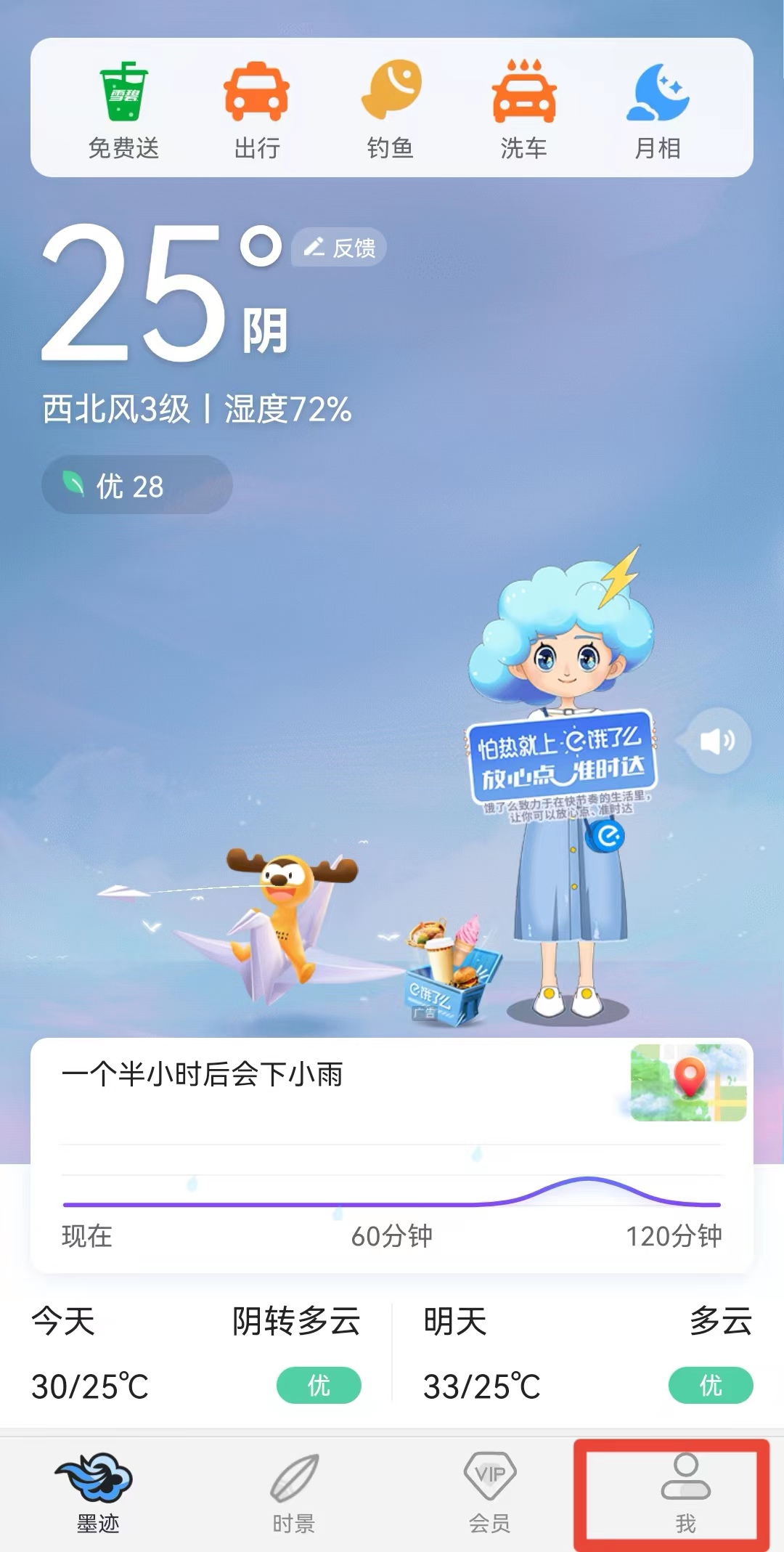
Task: Check the 月相 moon phase feature
Action: click(x=657, y=107)
